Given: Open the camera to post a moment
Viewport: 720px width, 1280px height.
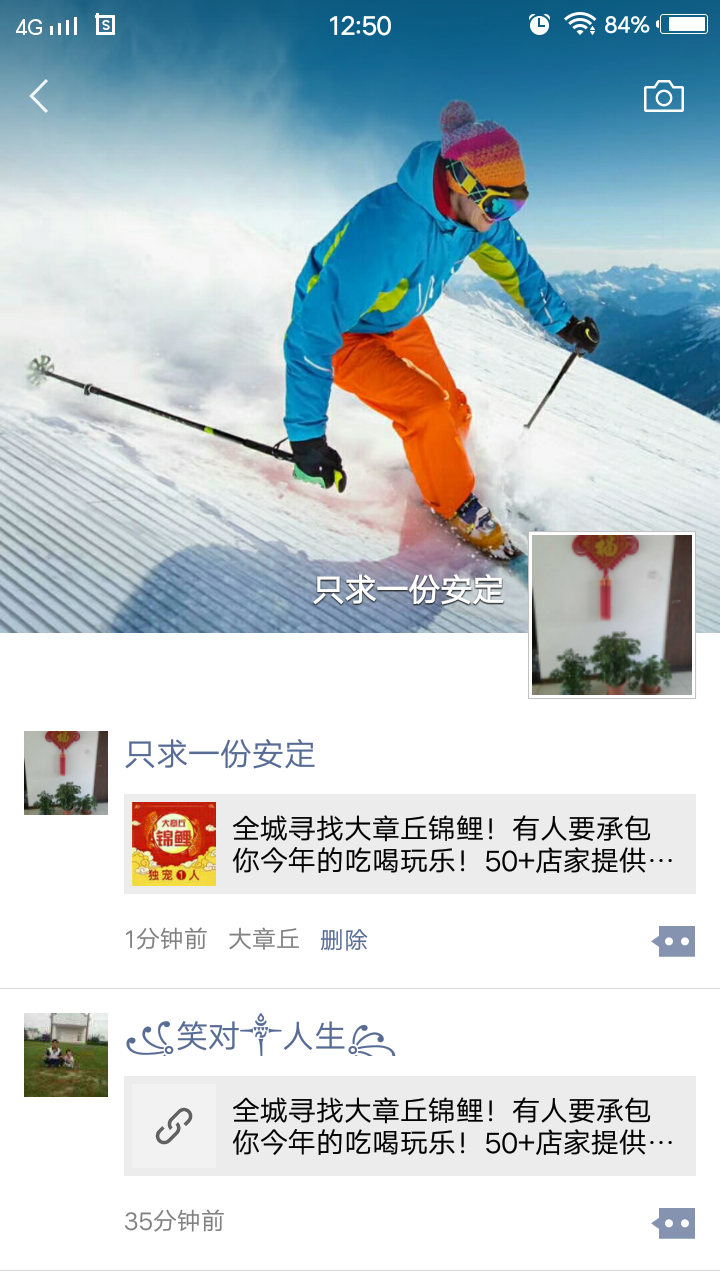Looking at the screenshot, I should (663, 97).
